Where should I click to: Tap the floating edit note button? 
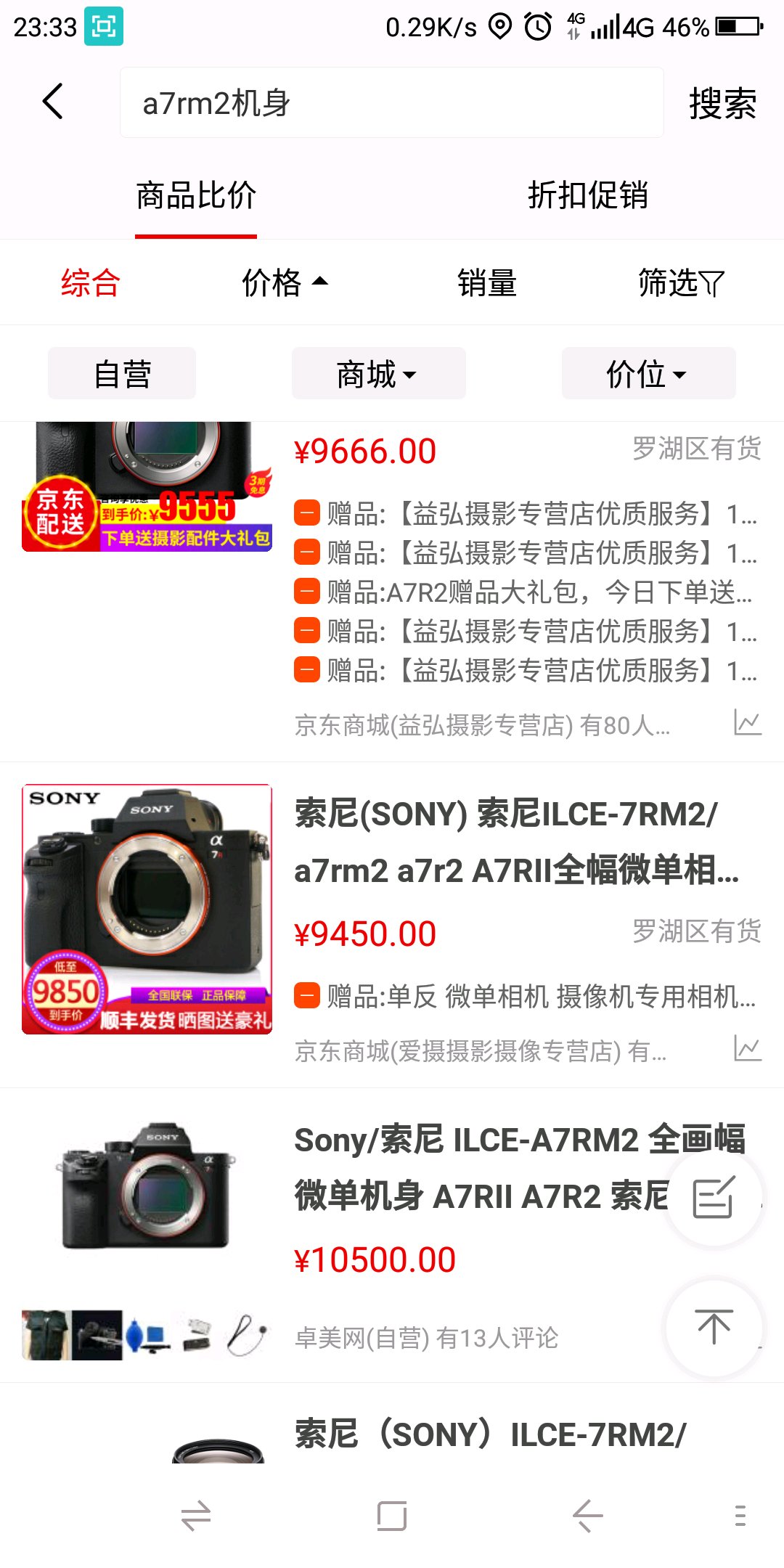(714, 1197)
